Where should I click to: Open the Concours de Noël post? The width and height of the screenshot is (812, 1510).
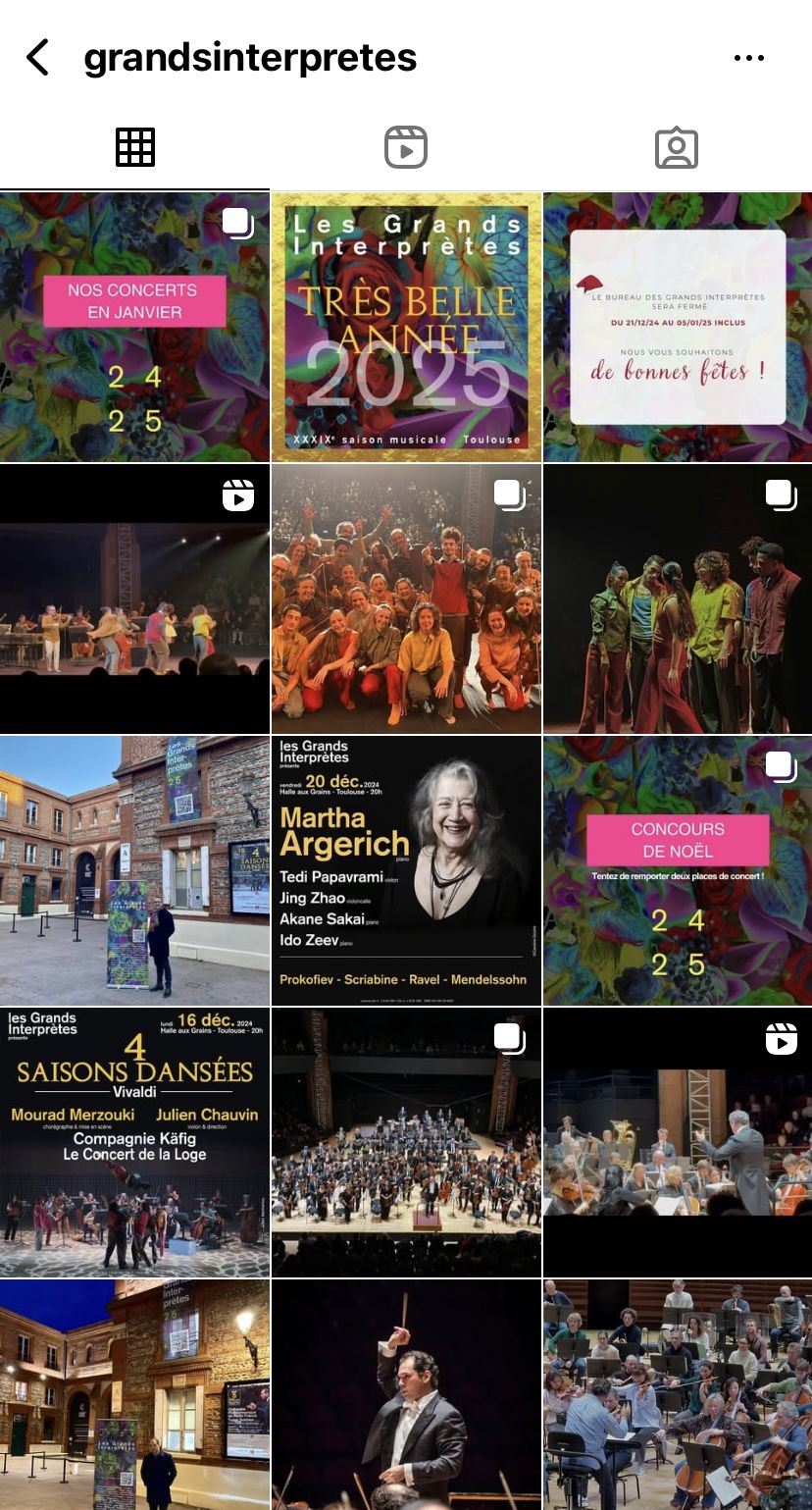click(x=678, y=870)
